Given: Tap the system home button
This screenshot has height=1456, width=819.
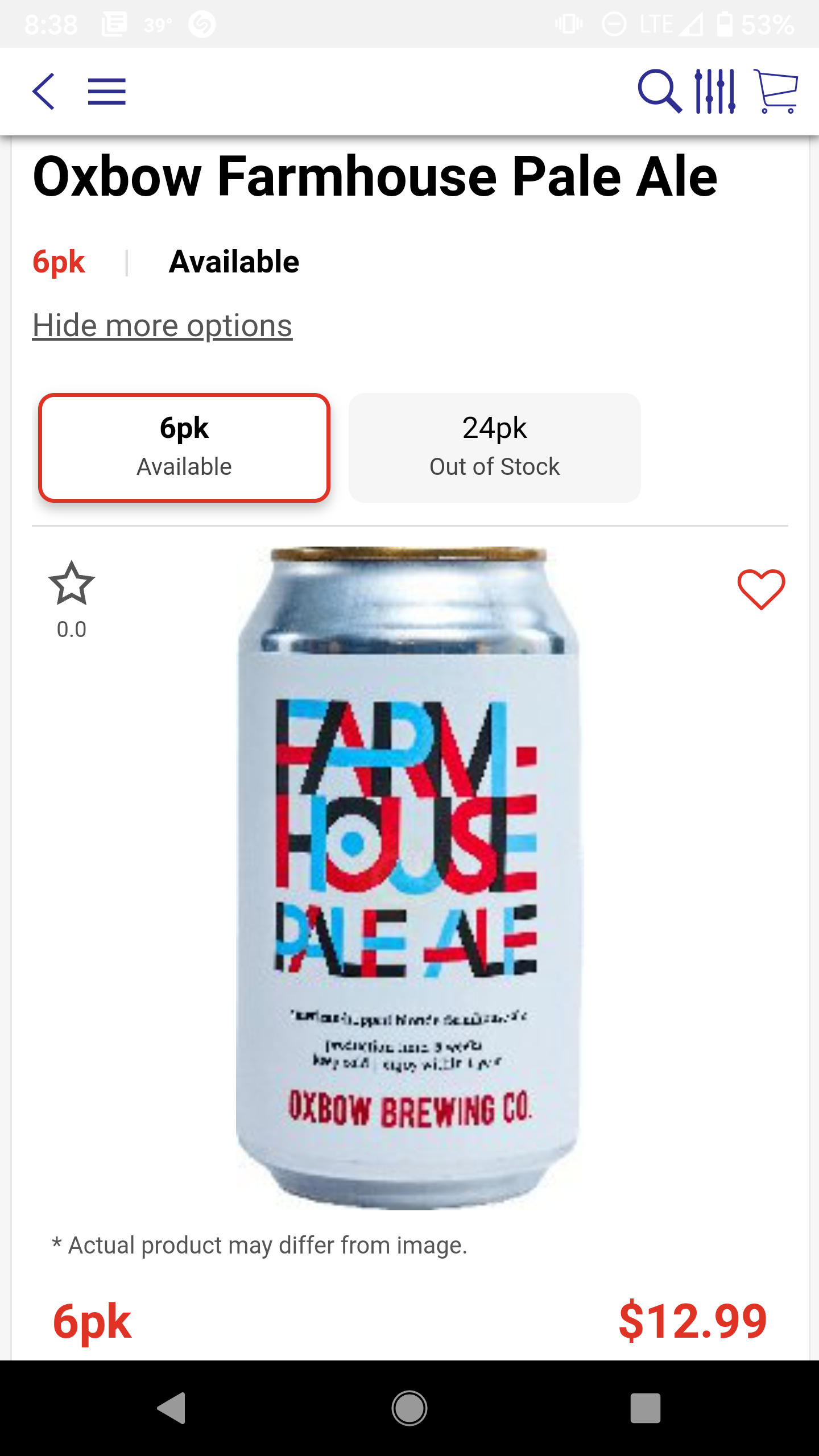Looking at the screenshot, I should [409, 1408].
